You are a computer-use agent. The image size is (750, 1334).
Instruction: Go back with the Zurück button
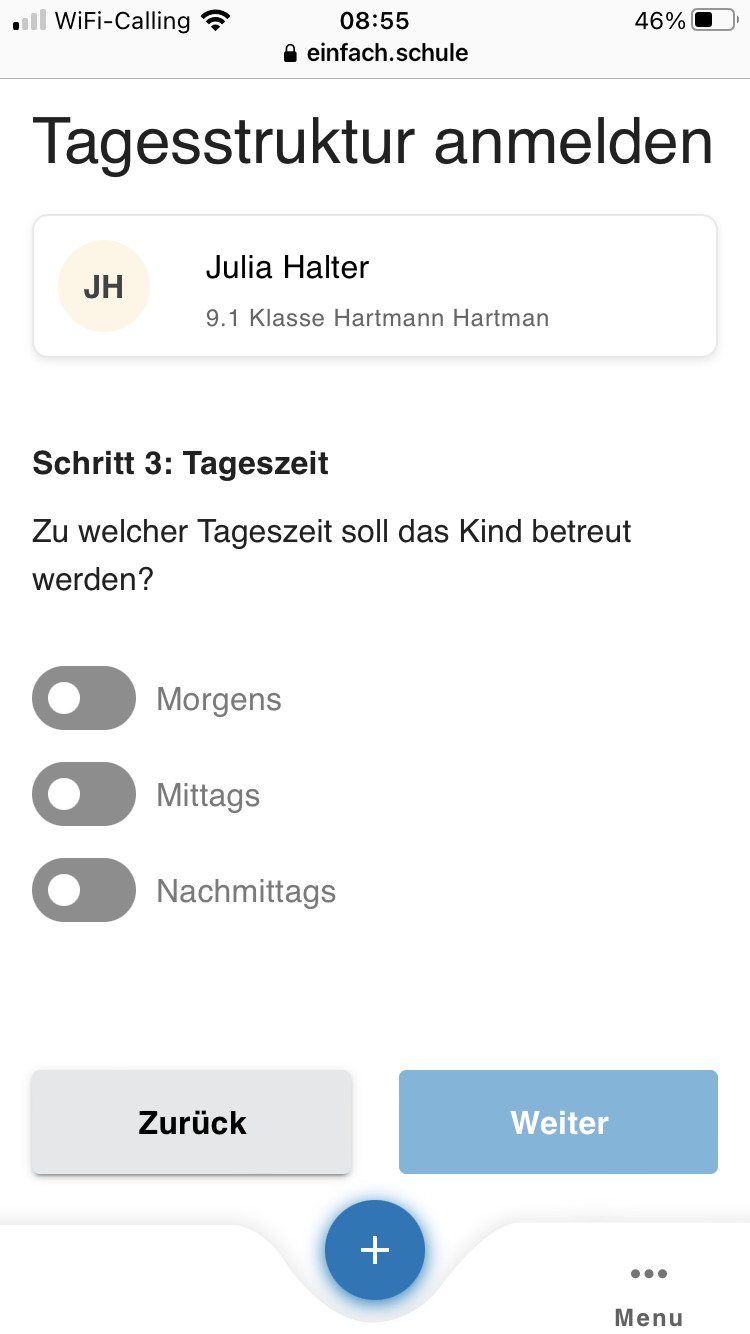192,1122
